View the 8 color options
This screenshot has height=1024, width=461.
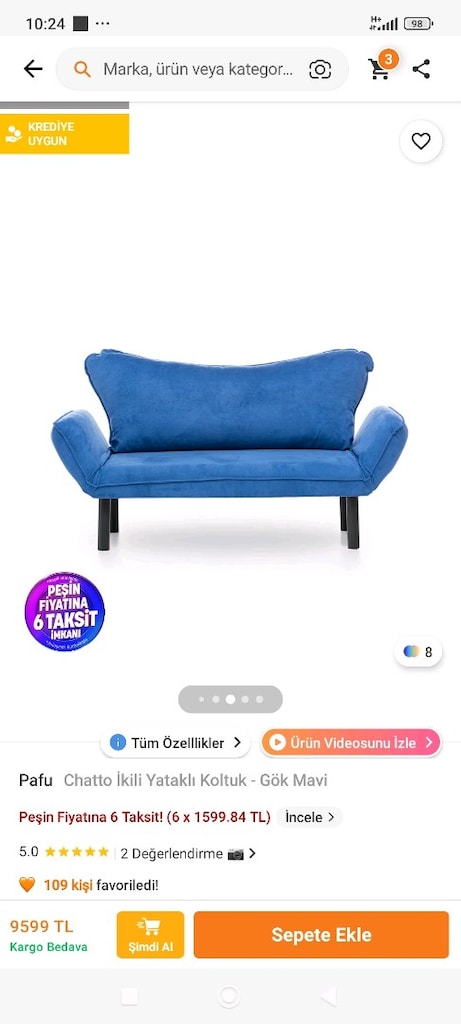point(418,652)
